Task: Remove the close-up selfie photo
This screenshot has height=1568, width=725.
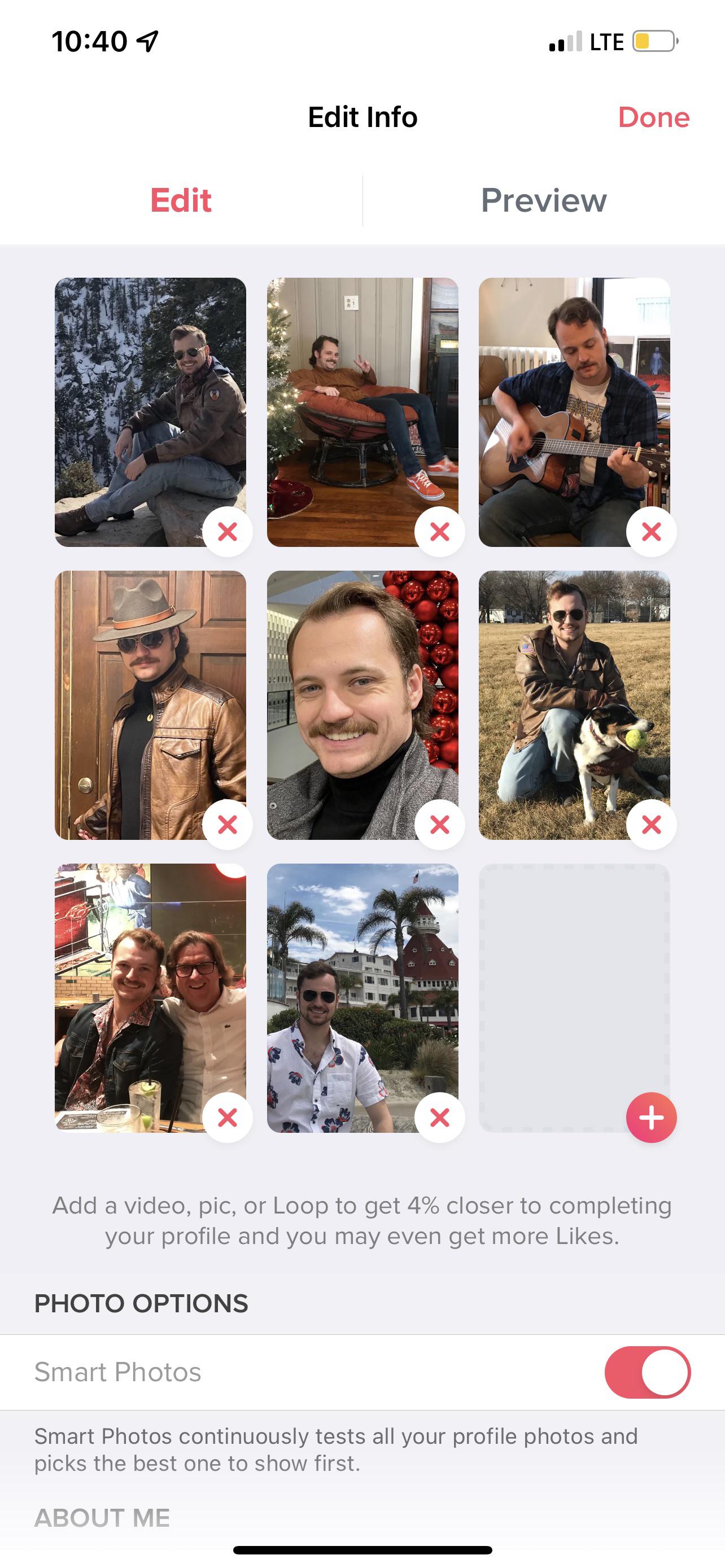Action: point(439,824)
